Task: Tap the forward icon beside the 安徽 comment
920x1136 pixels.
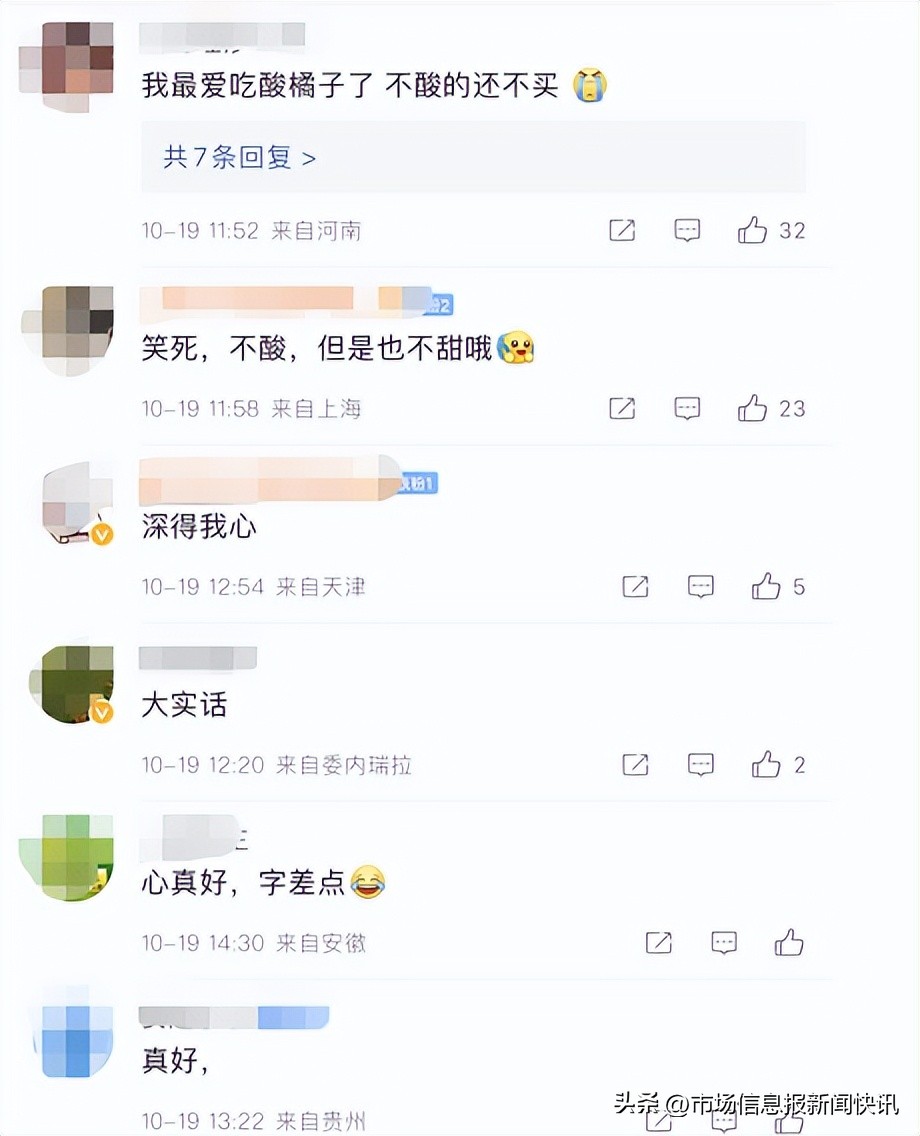Action: tap(657, 942)
